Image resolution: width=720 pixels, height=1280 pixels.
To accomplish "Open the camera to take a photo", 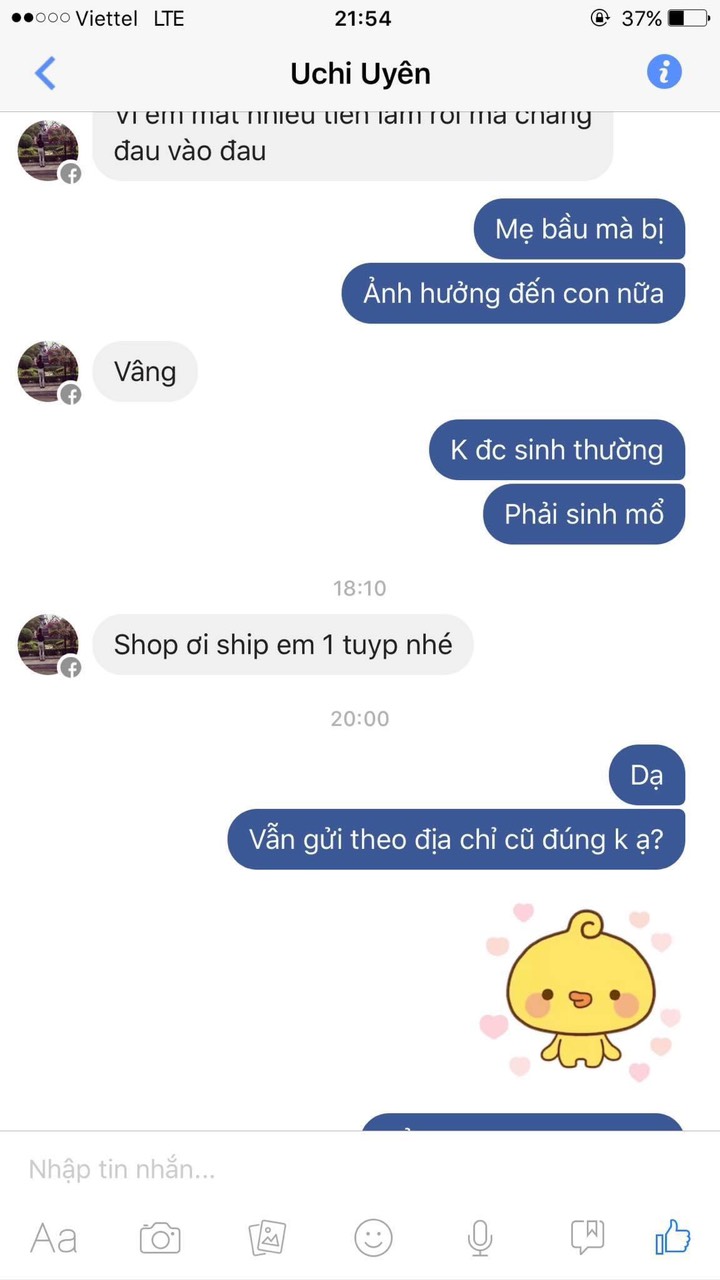I will (x=160, y=1238).
